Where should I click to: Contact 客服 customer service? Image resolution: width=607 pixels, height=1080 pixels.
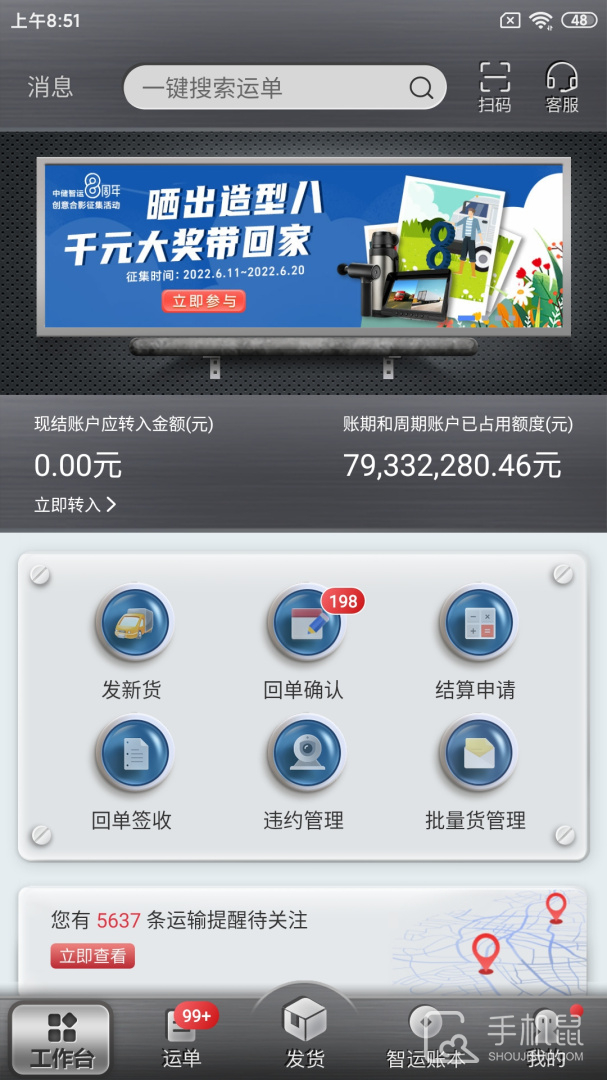click(x=562, y=87)
